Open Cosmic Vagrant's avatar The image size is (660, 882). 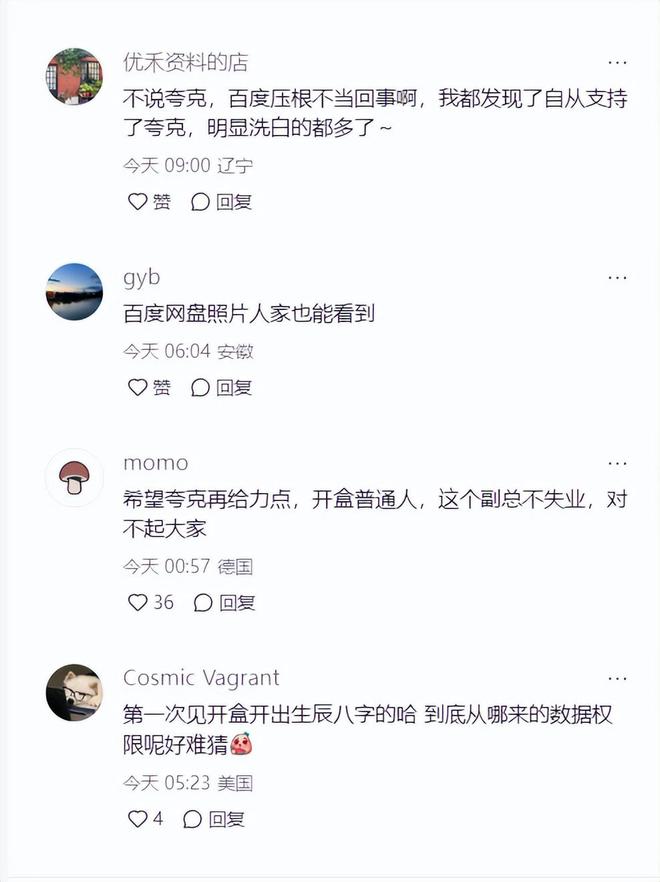point(74,693)
